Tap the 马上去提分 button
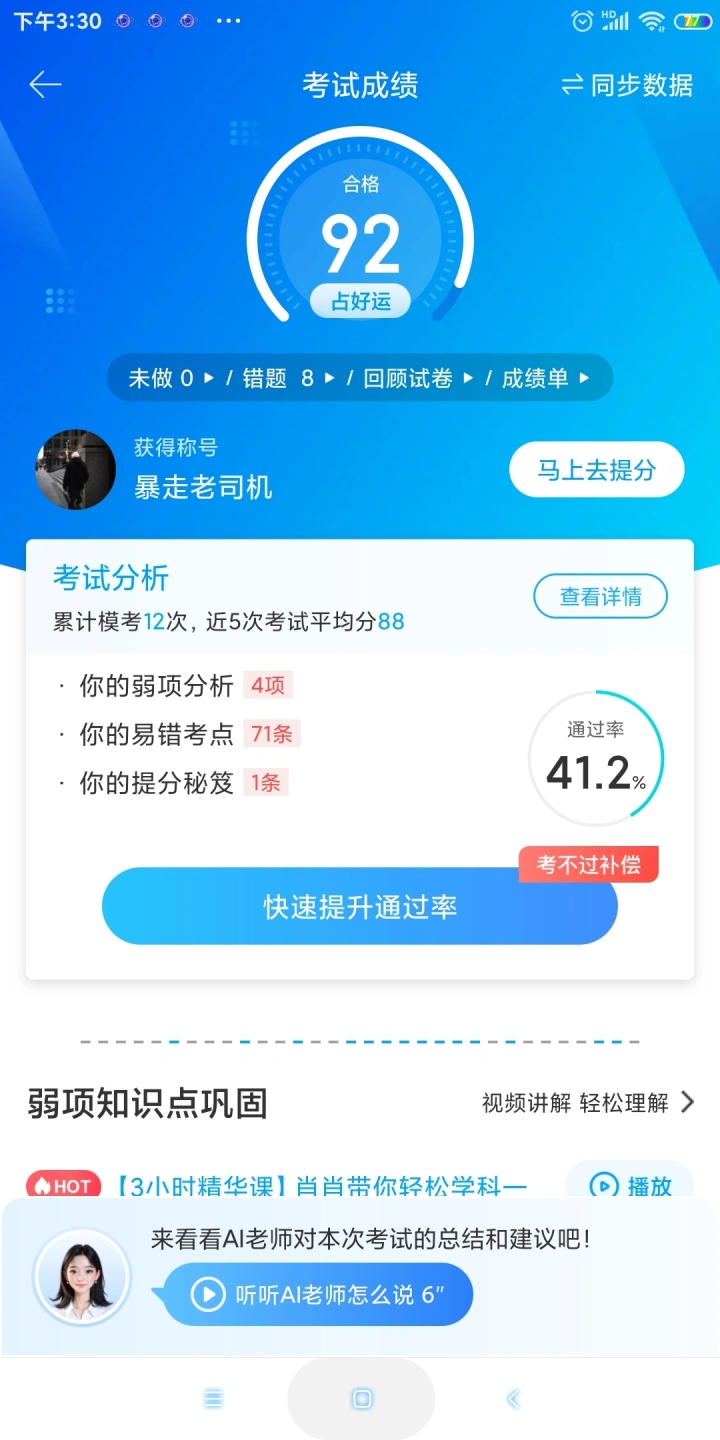 (x=596, y=470)
